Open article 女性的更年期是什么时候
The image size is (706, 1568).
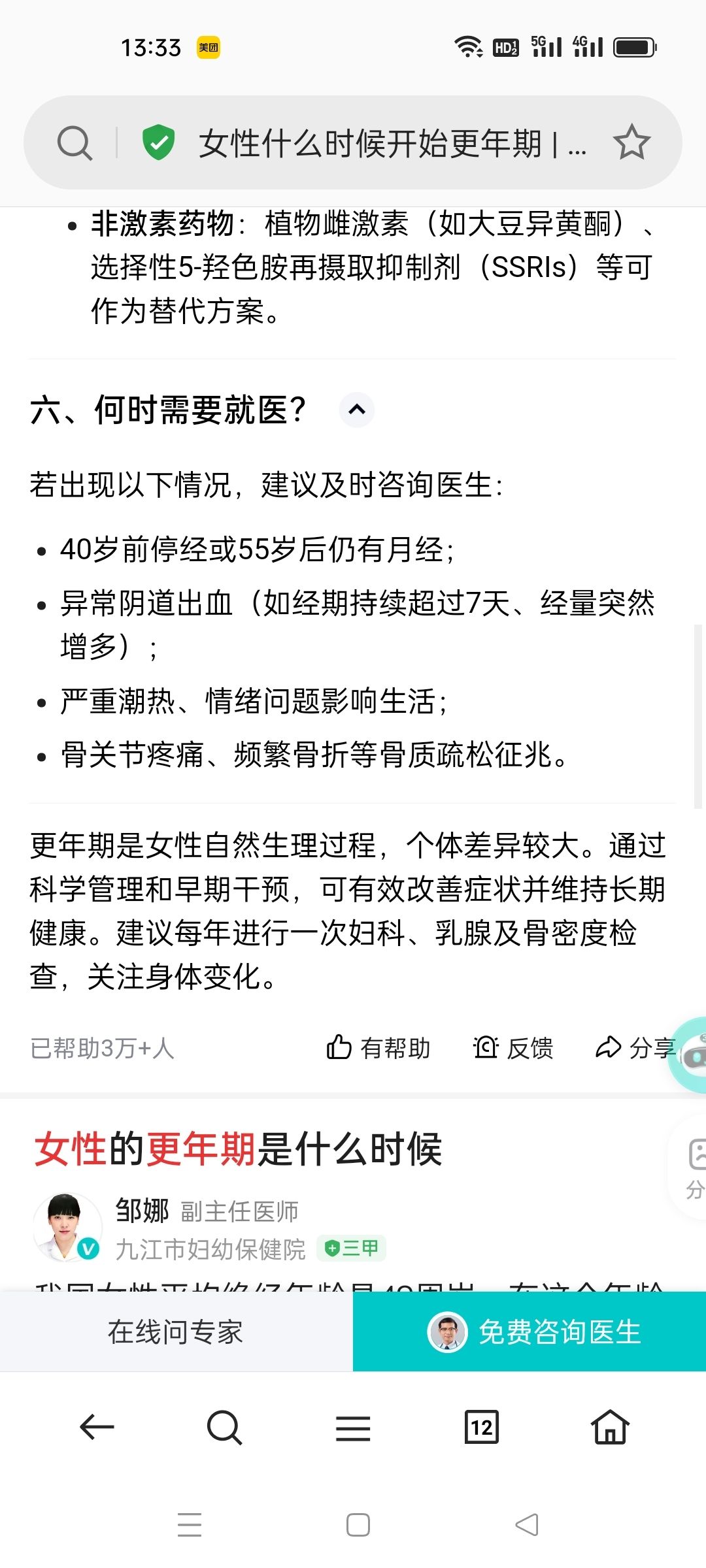point(238,1149)
